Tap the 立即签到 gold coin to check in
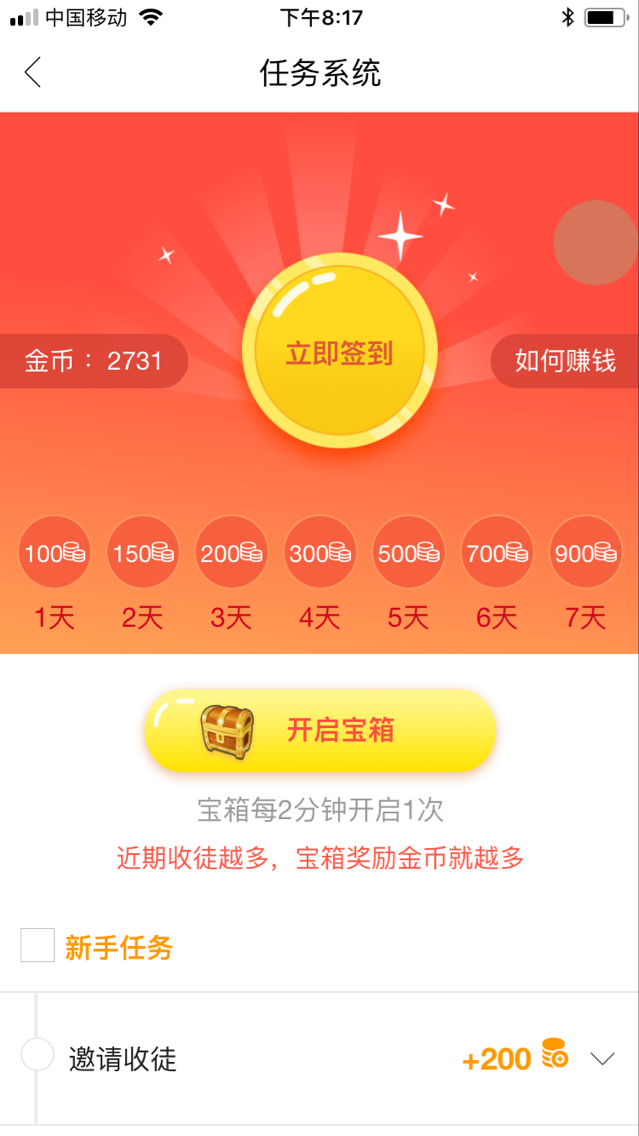Screen dimensions: 639x1136 [339, 354]
